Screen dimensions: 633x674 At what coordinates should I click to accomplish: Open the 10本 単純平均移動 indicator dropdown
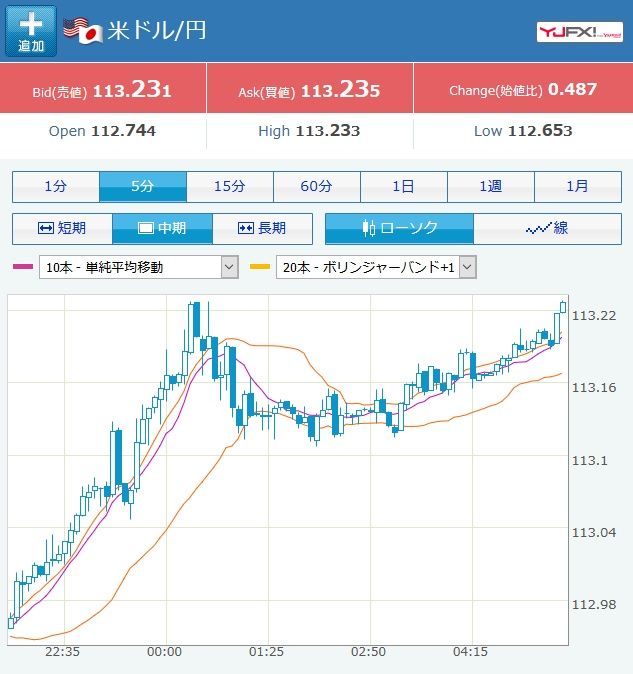(x=138, y=267)
